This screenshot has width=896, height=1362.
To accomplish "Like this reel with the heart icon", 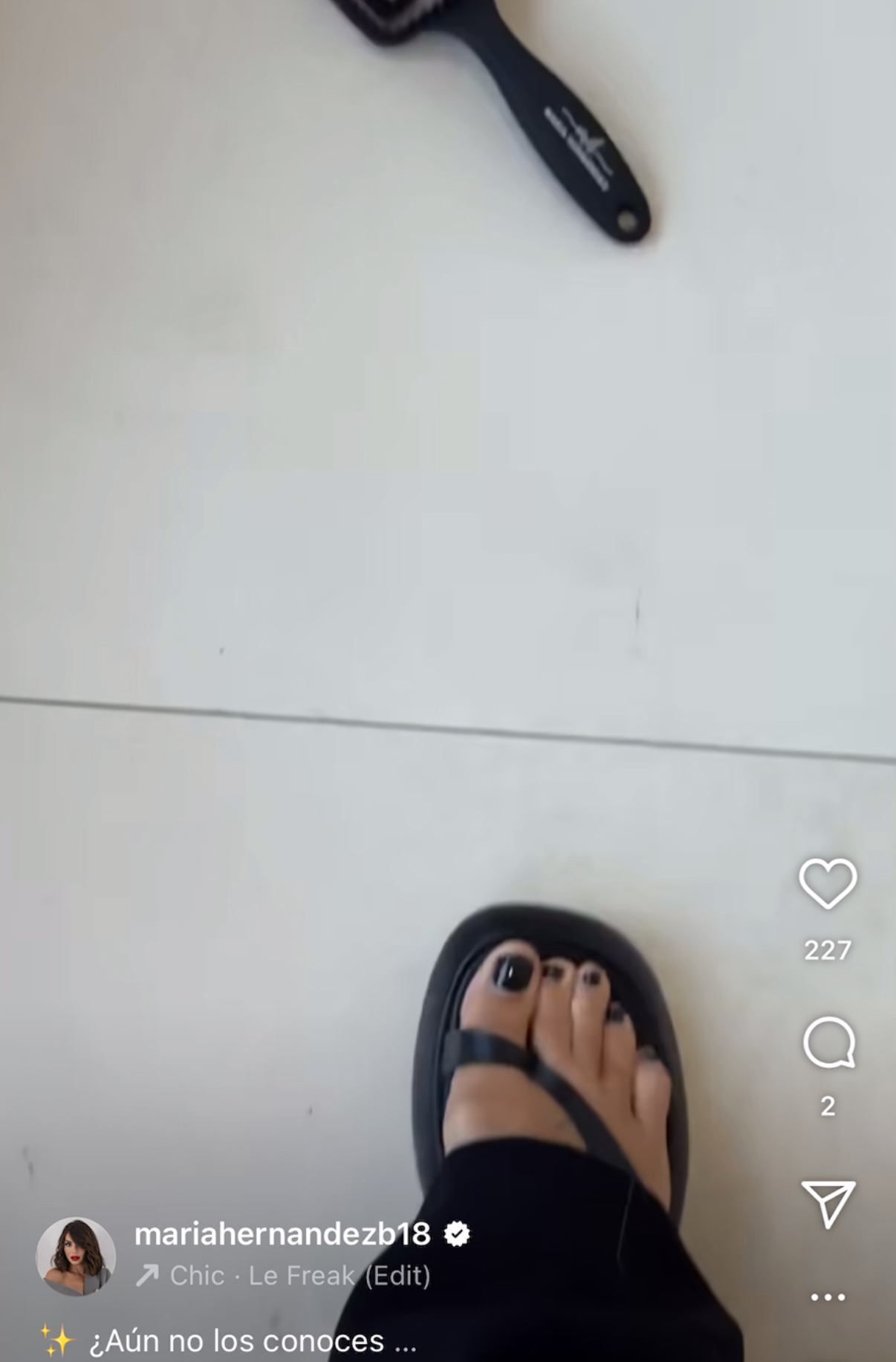I will (828, 883).
